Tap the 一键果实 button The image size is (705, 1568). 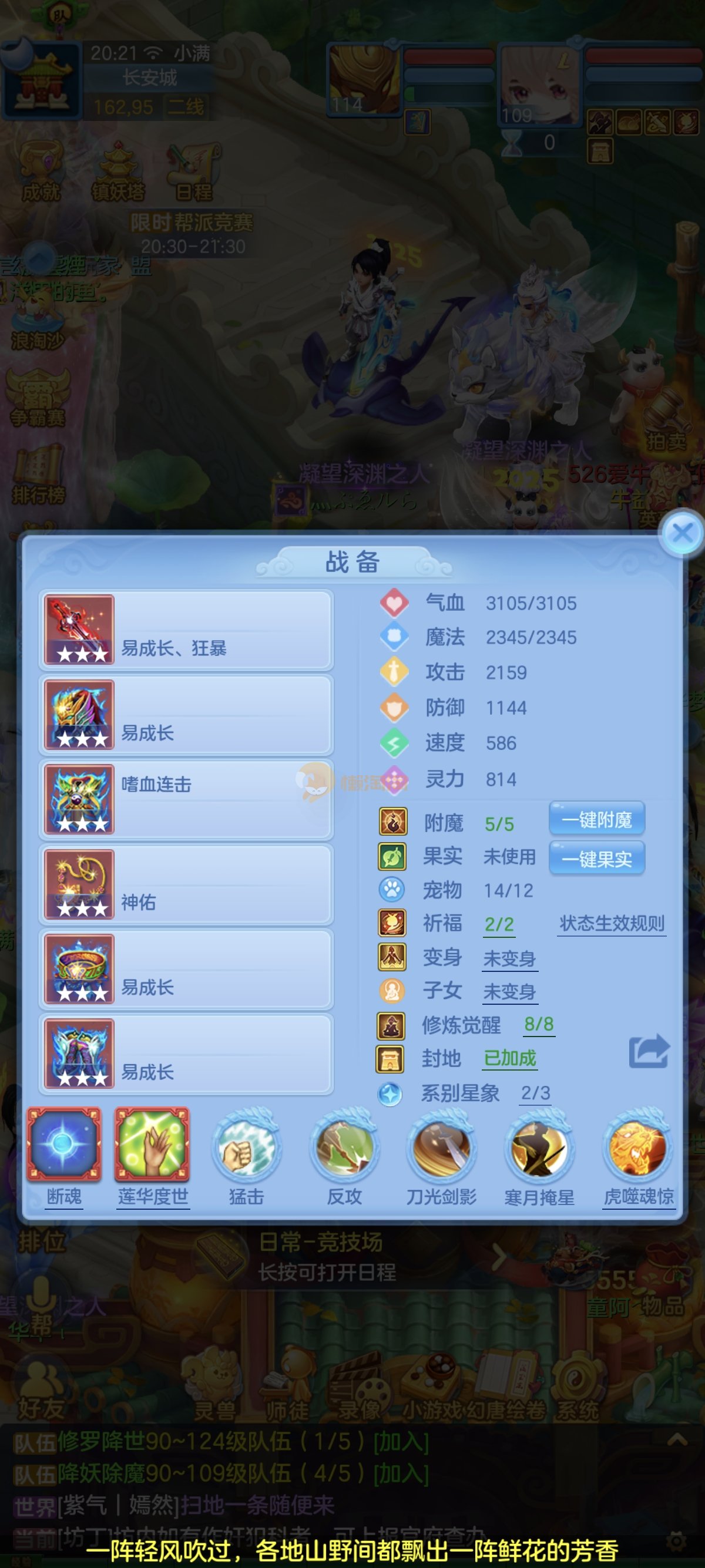(x=597, y=859)
